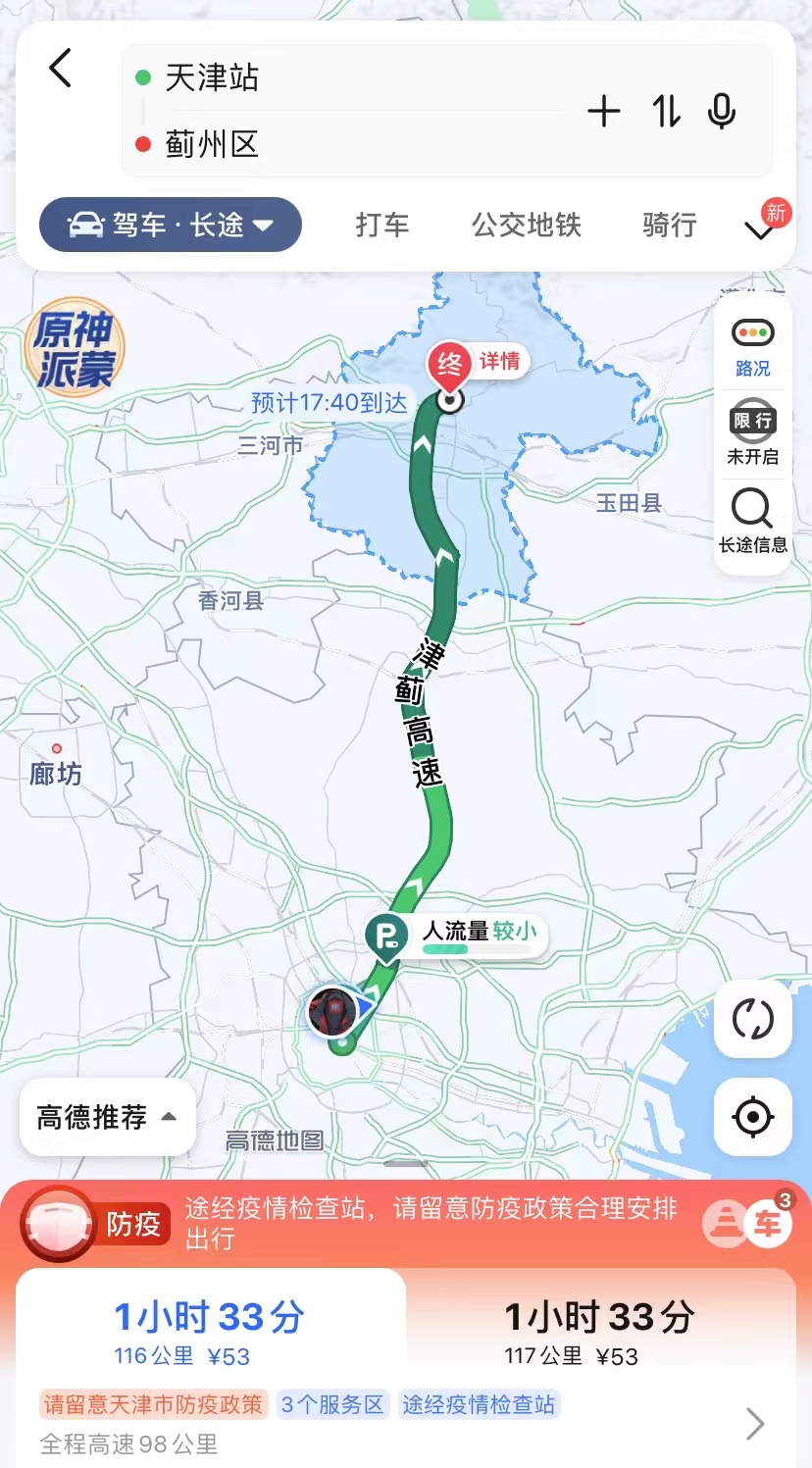Switch to the 公交地铁 tab
Screen dimensions: 812x1468
pyautogui.click(x=527, y=227)
